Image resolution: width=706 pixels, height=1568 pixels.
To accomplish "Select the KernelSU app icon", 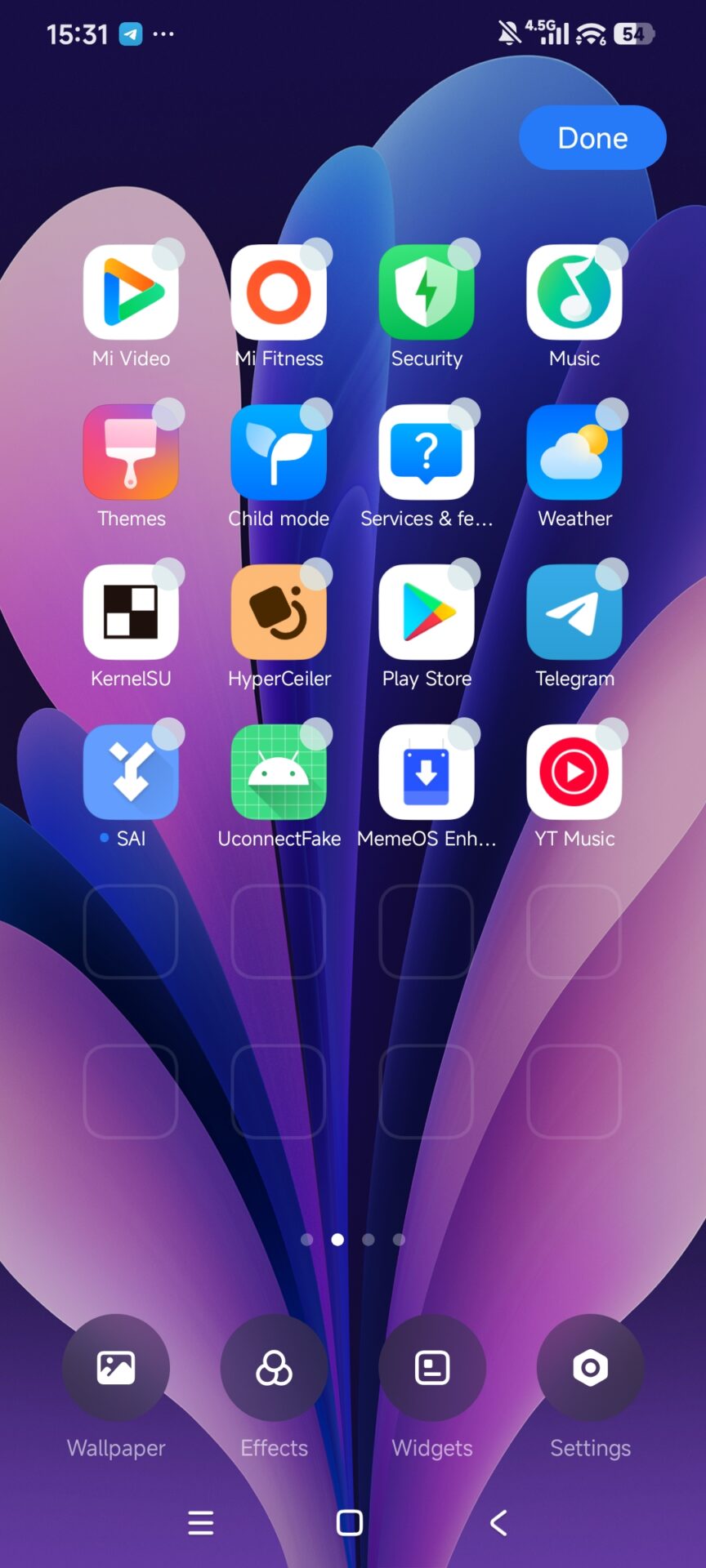I will [131, 612].
